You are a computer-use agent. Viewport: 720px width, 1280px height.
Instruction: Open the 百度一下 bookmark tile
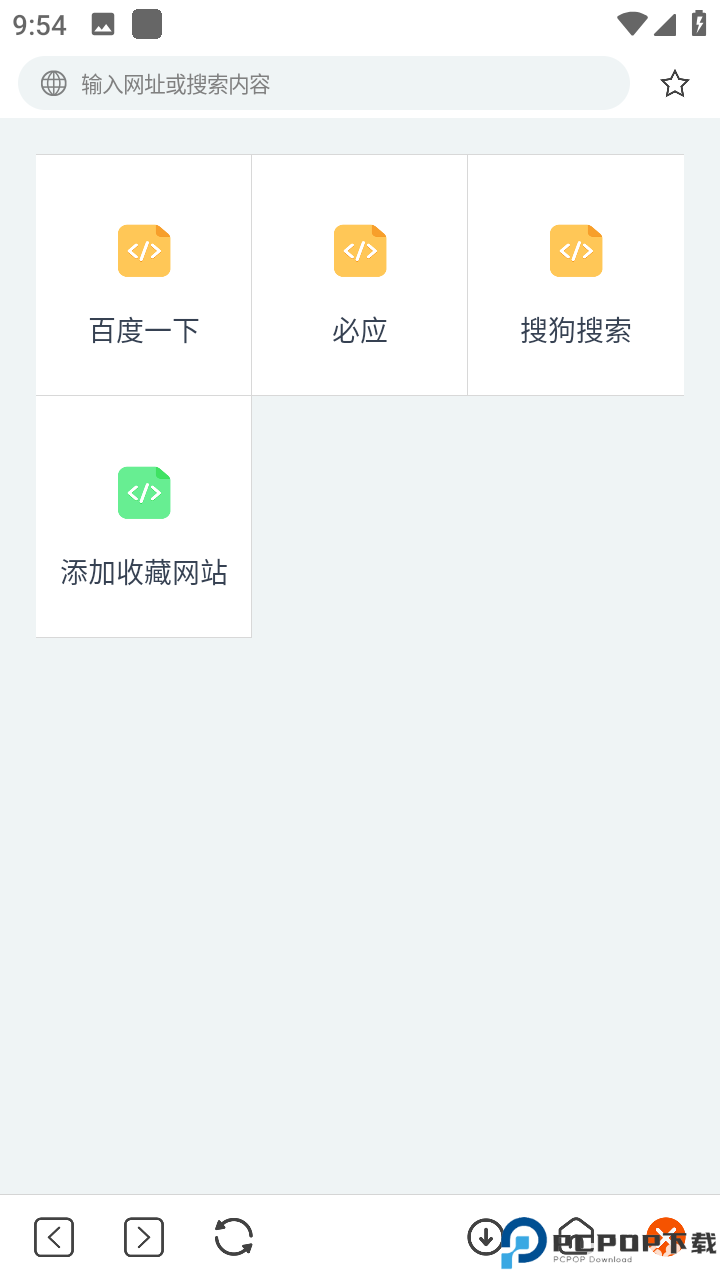pos(143,274)
